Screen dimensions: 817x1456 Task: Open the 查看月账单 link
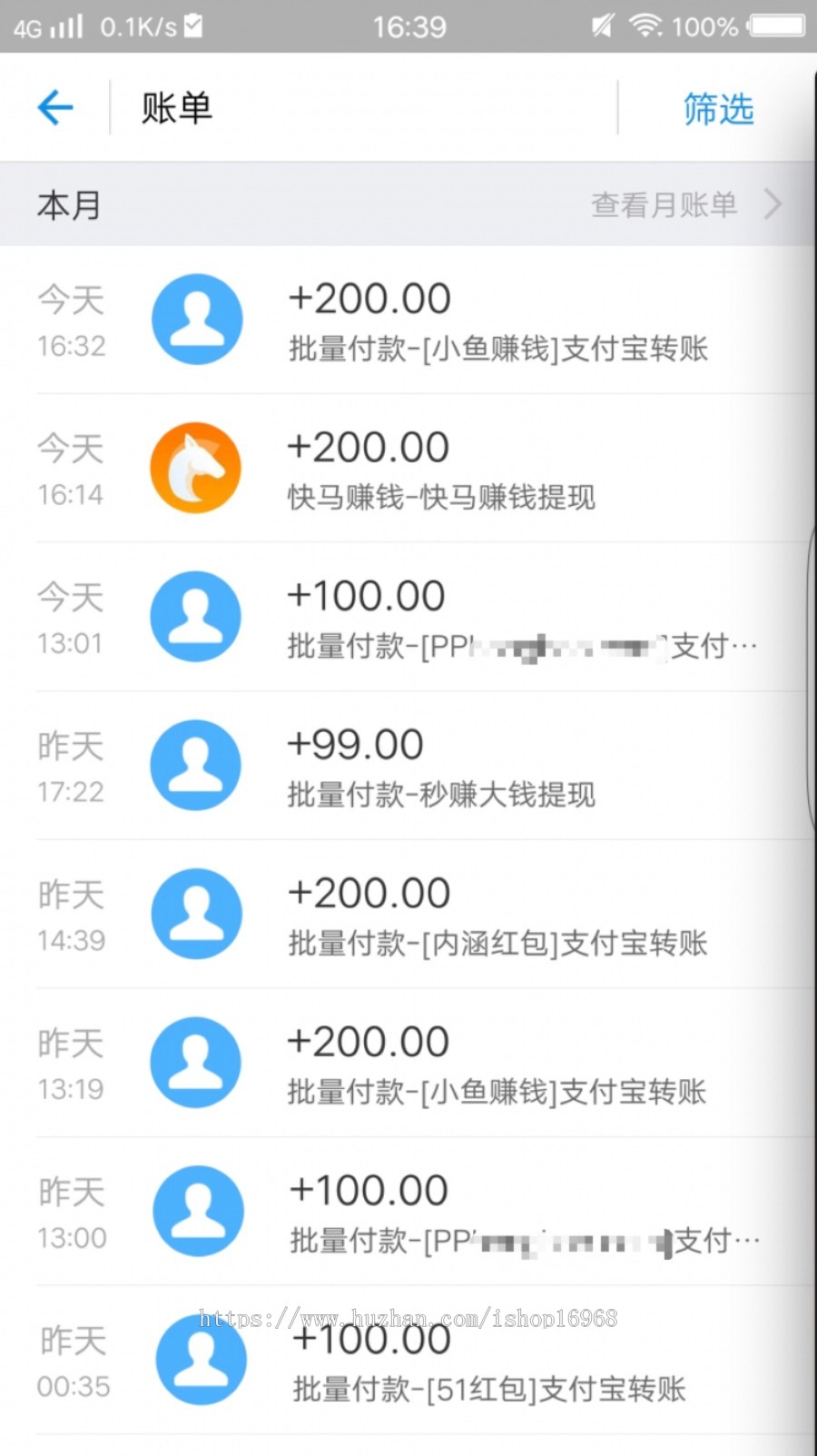(x=664, y=204)
